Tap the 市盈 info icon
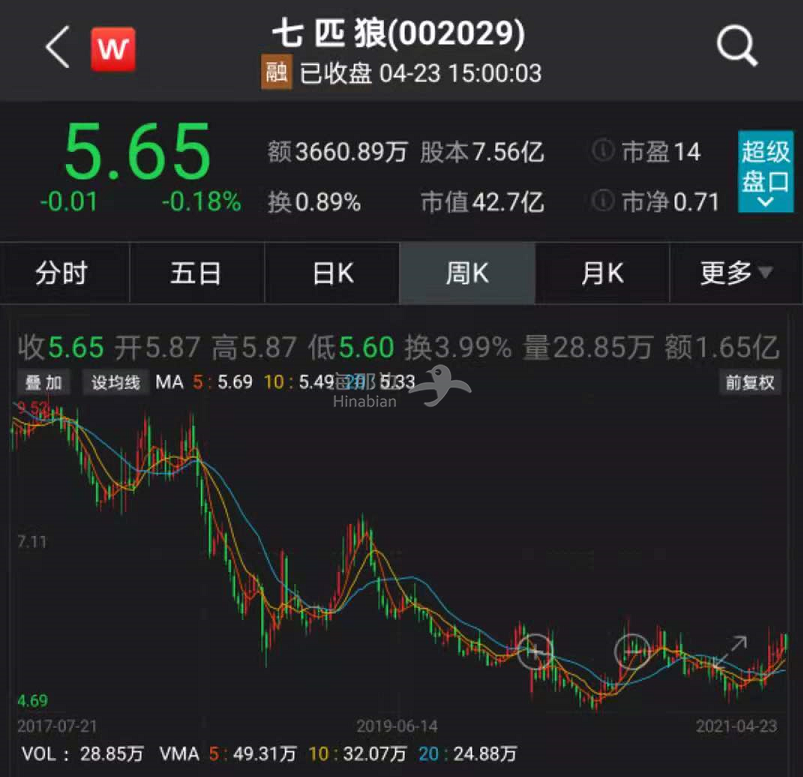 coord(602,152)
